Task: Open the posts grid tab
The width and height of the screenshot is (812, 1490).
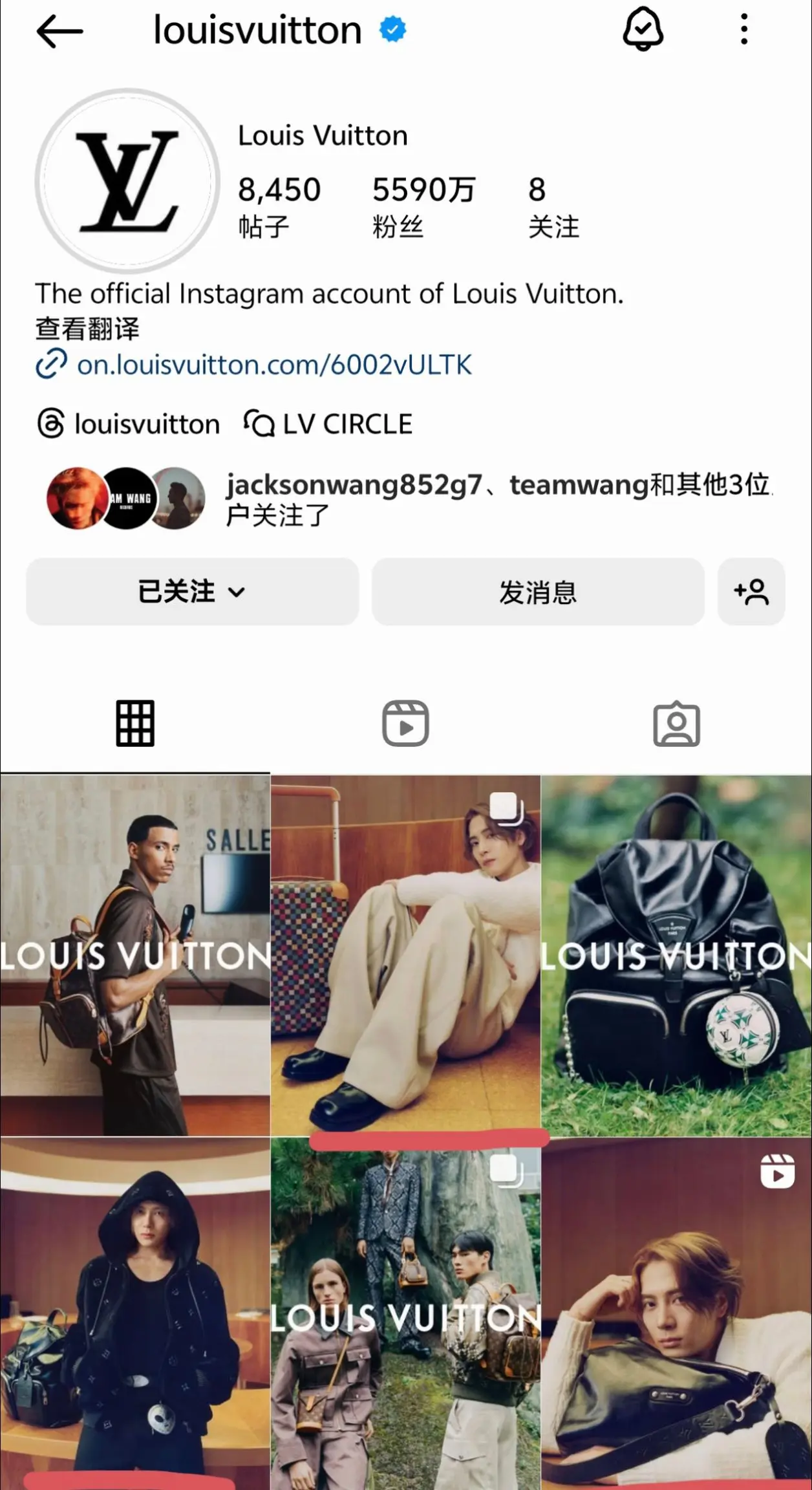Action: 135,724
